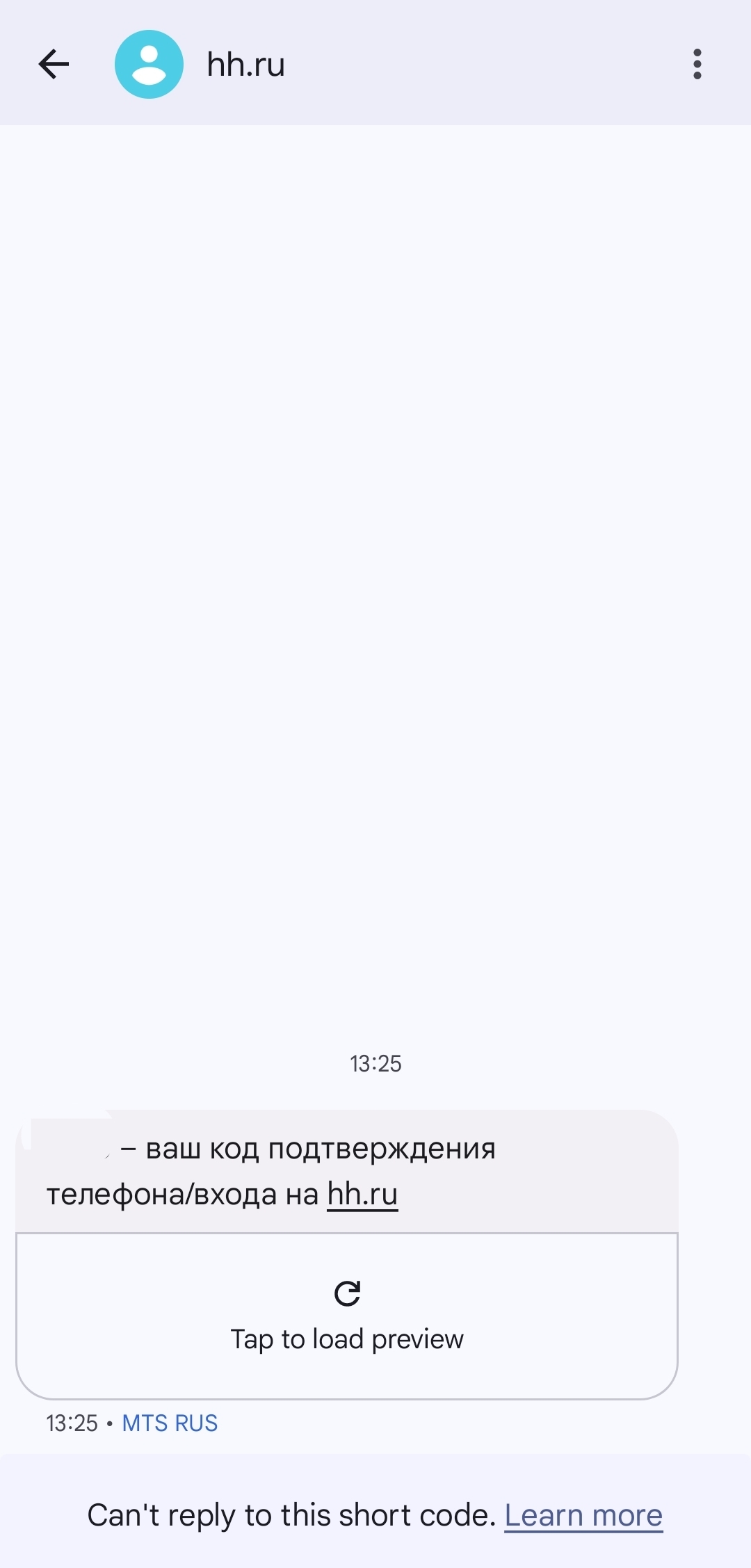Open the Learn more link
The width and height of the screenshot is (751, 1568).
point(583,1515)
